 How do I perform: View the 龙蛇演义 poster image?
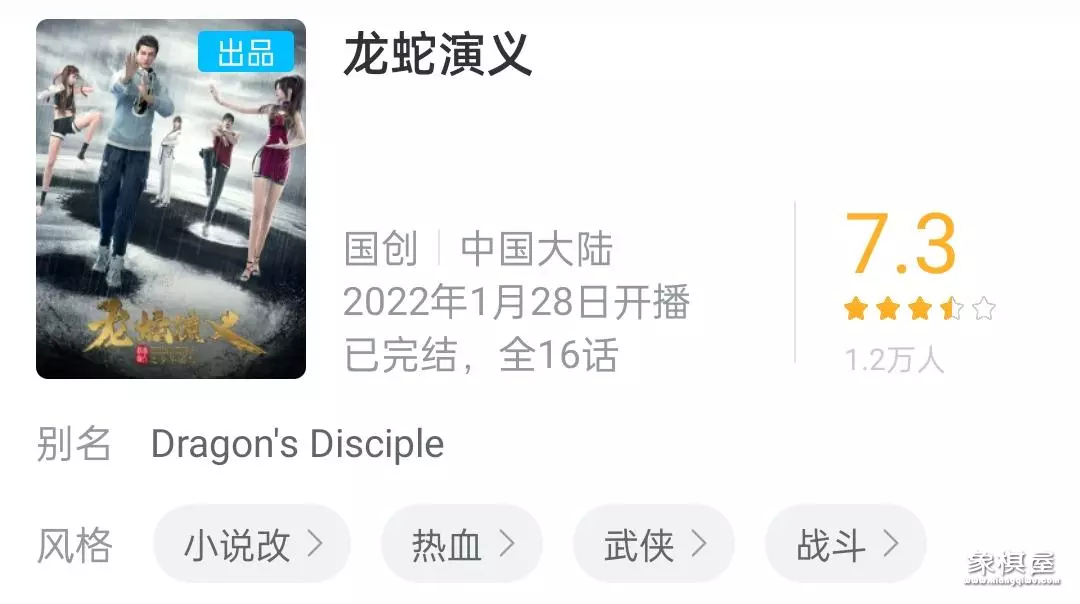pos(171,199)
